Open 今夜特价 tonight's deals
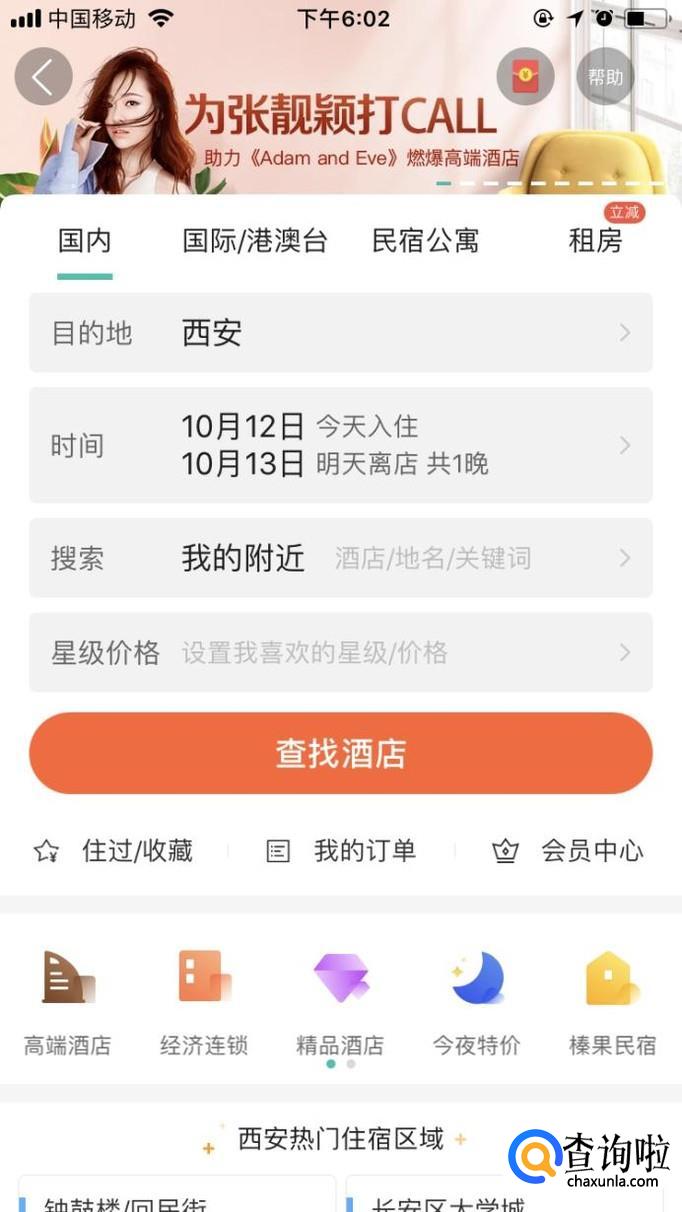The height and width of the screenshot is (1212, 682). tap(476, 1001)
